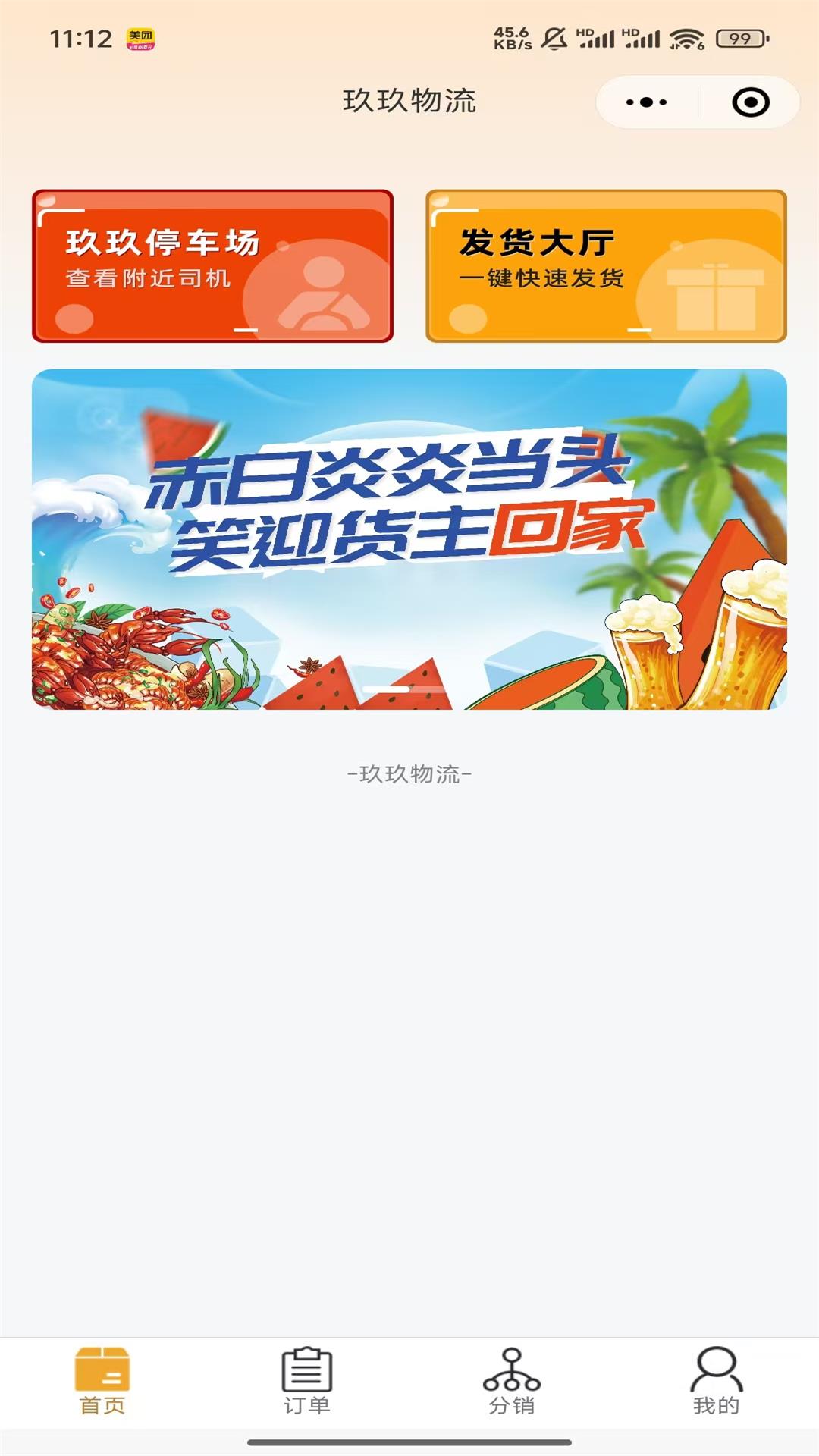Open the mini-program more options ellipsis icon
819x1456 pixels.
[645, 101]
